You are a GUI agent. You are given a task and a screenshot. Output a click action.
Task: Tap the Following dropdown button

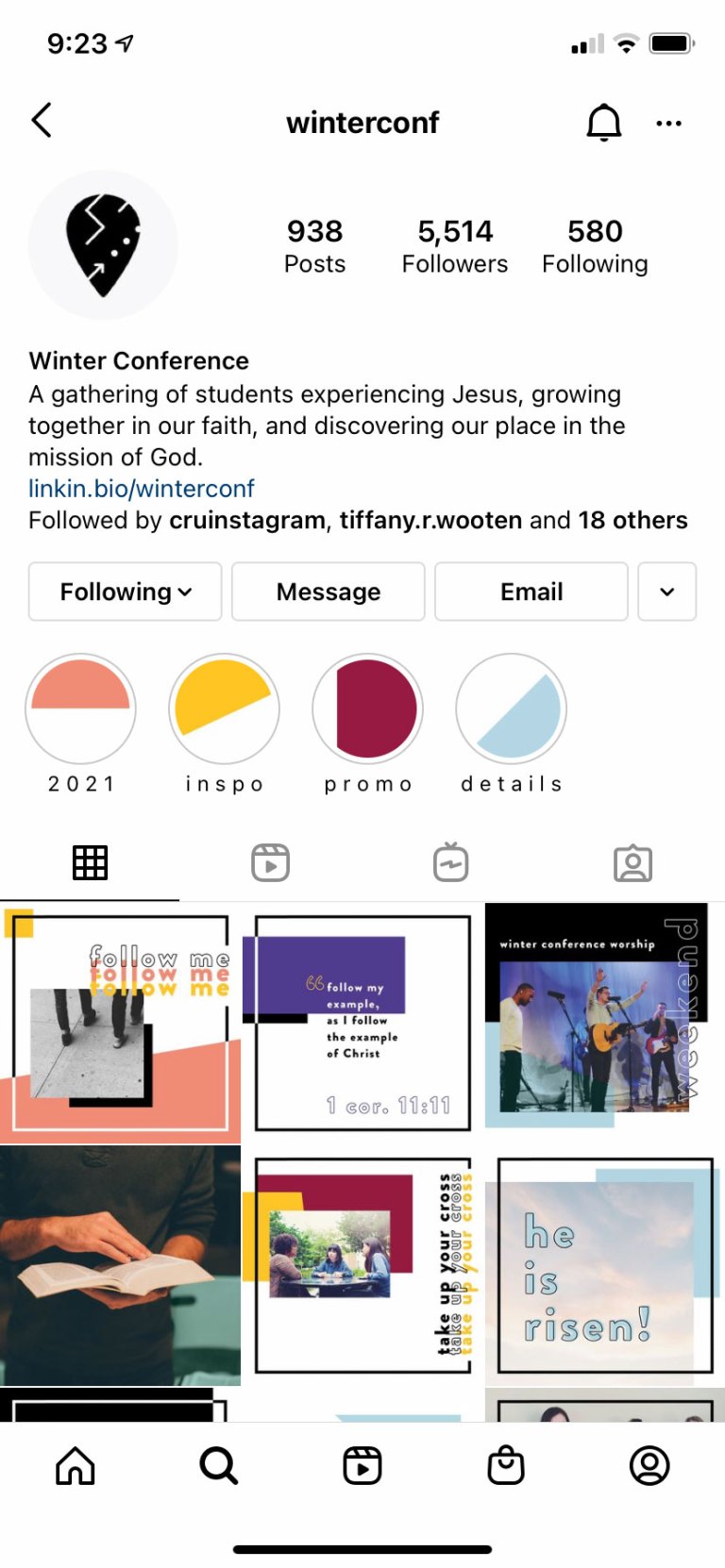click(x=126, y=592)
